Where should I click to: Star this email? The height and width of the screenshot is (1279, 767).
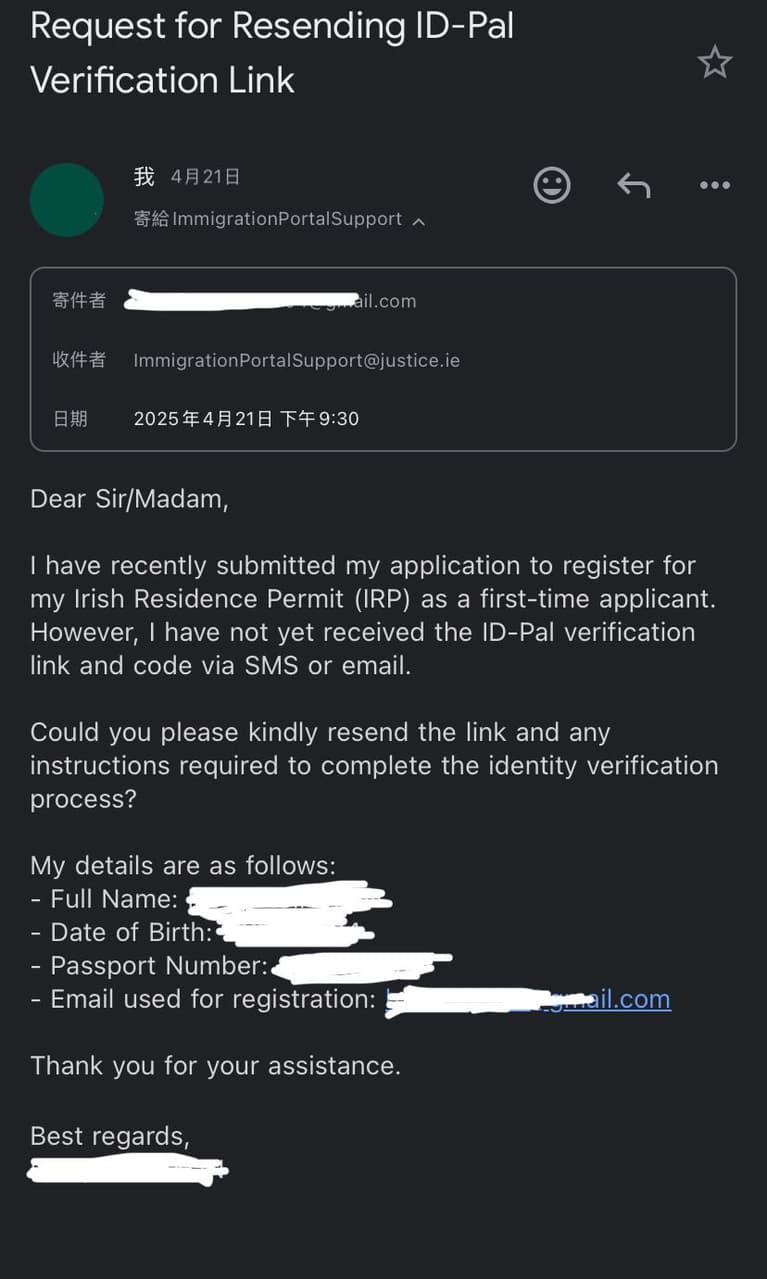coord(714,62)
